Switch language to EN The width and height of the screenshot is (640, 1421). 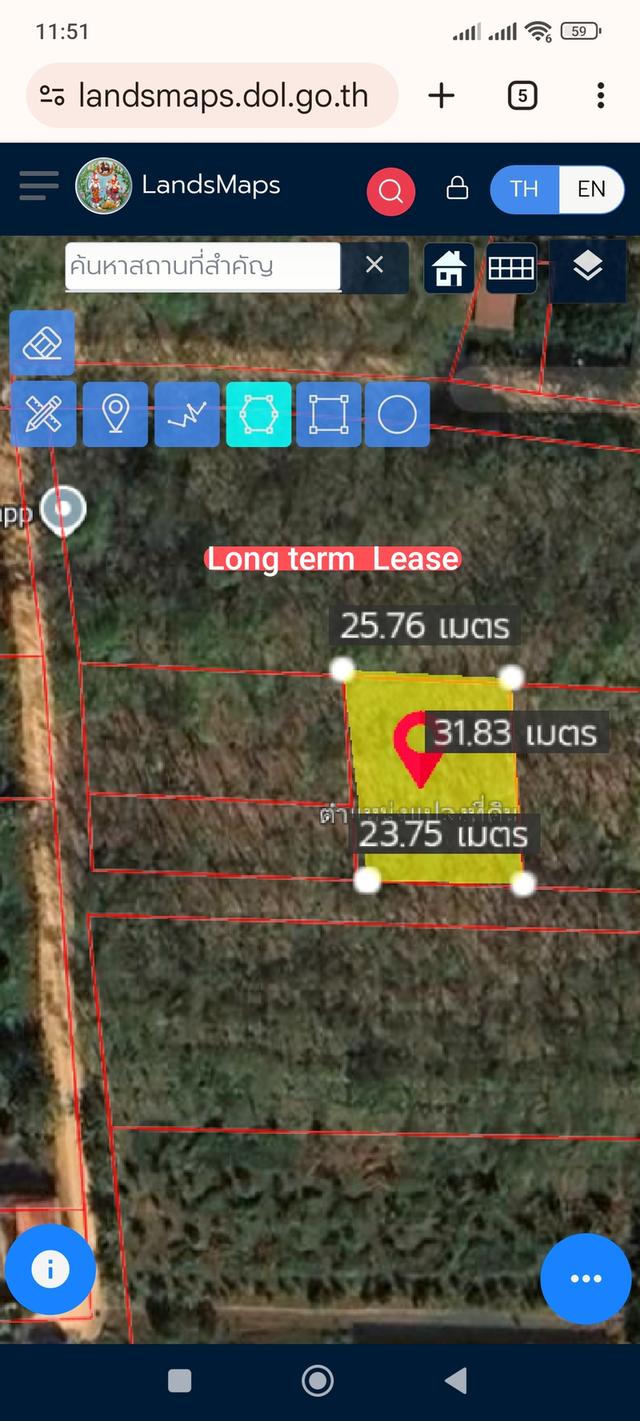(591, 189)
